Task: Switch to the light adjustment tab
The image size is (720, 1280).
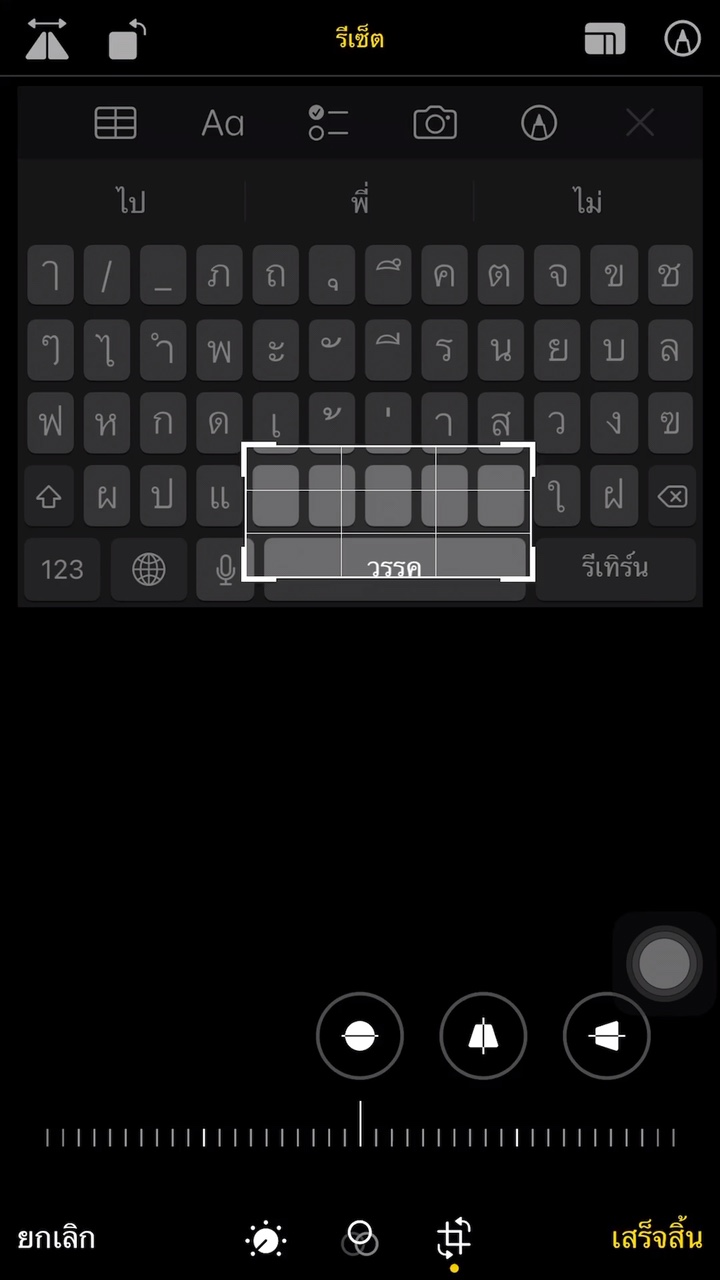Action: [x=265, y=1240]
